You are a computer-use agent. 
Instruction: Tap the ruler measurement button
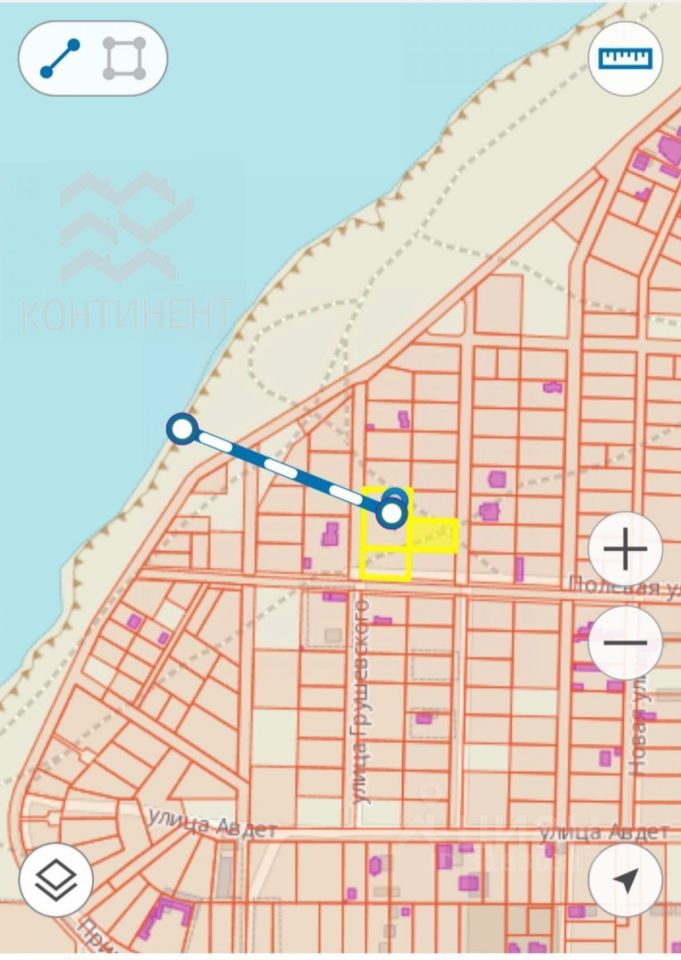pyautogui.click(x=625, y=57)
